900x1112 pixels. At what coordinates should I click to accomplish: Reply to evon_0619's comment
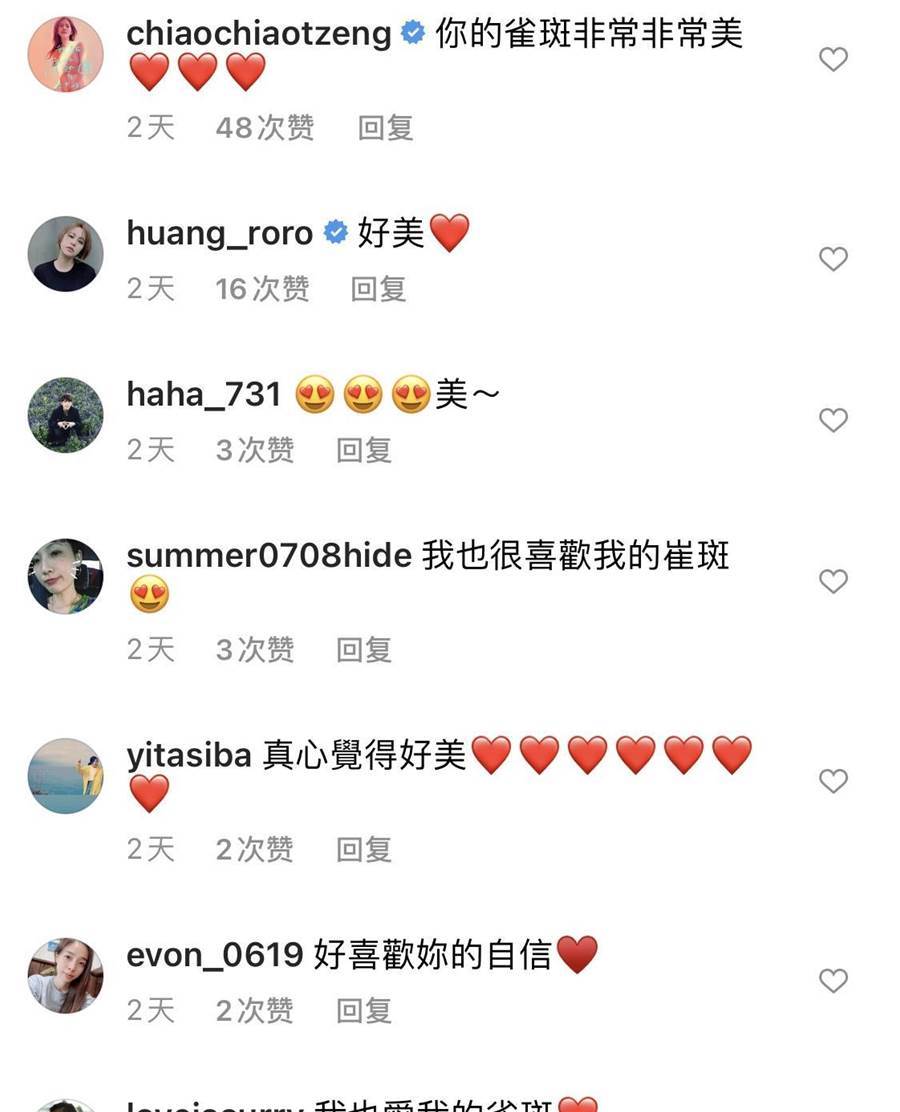(363, 1010)
